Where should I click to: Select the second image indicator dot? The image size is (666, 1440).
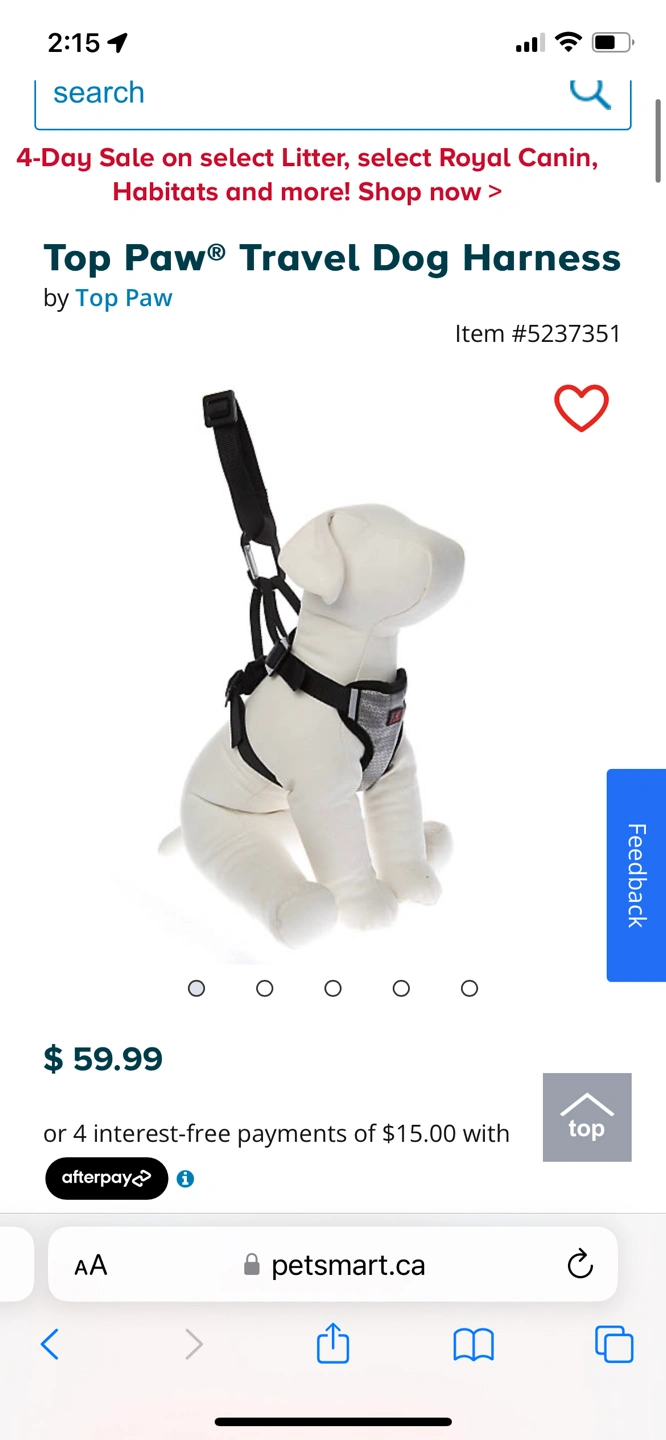(x=265, y=988)
